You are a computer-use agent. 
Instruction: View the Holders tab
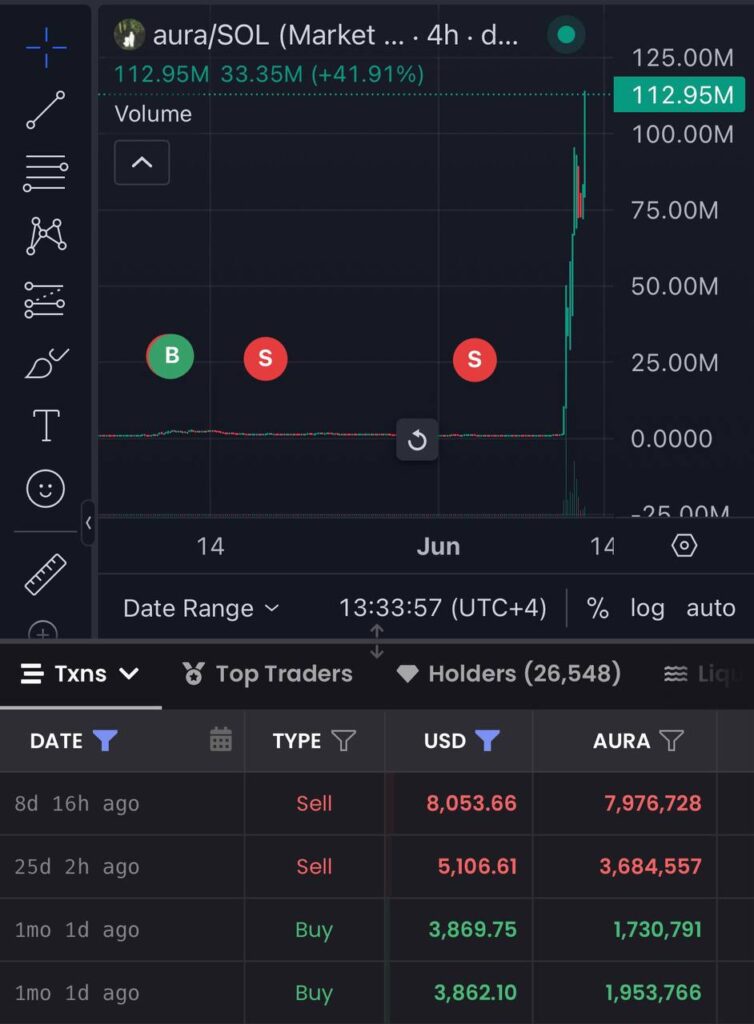(509, 674)
